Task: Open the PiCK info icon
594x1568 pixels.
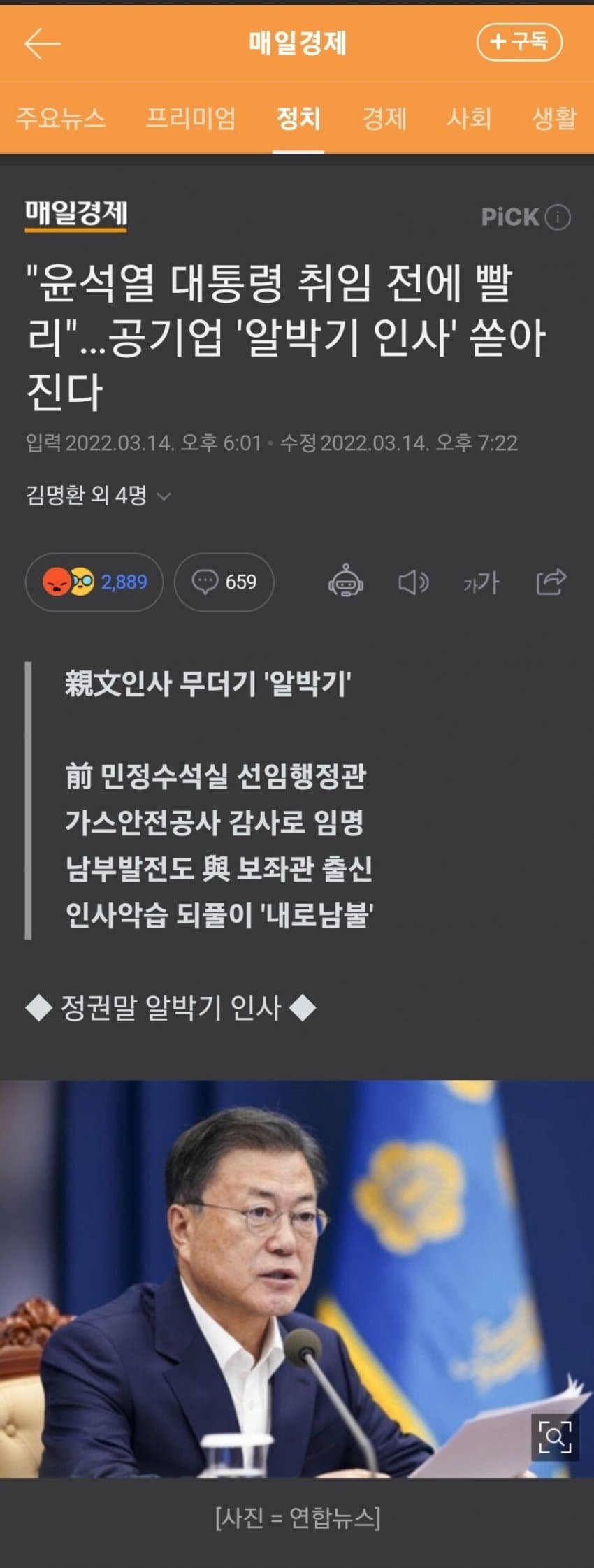Action: (558, 217)
